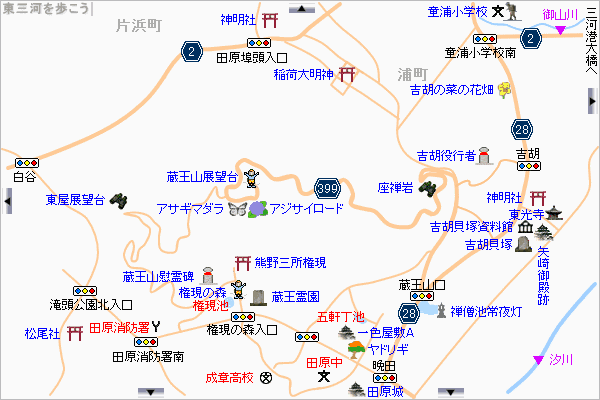Pan the map left with the arrow

[x=7, y=201]
